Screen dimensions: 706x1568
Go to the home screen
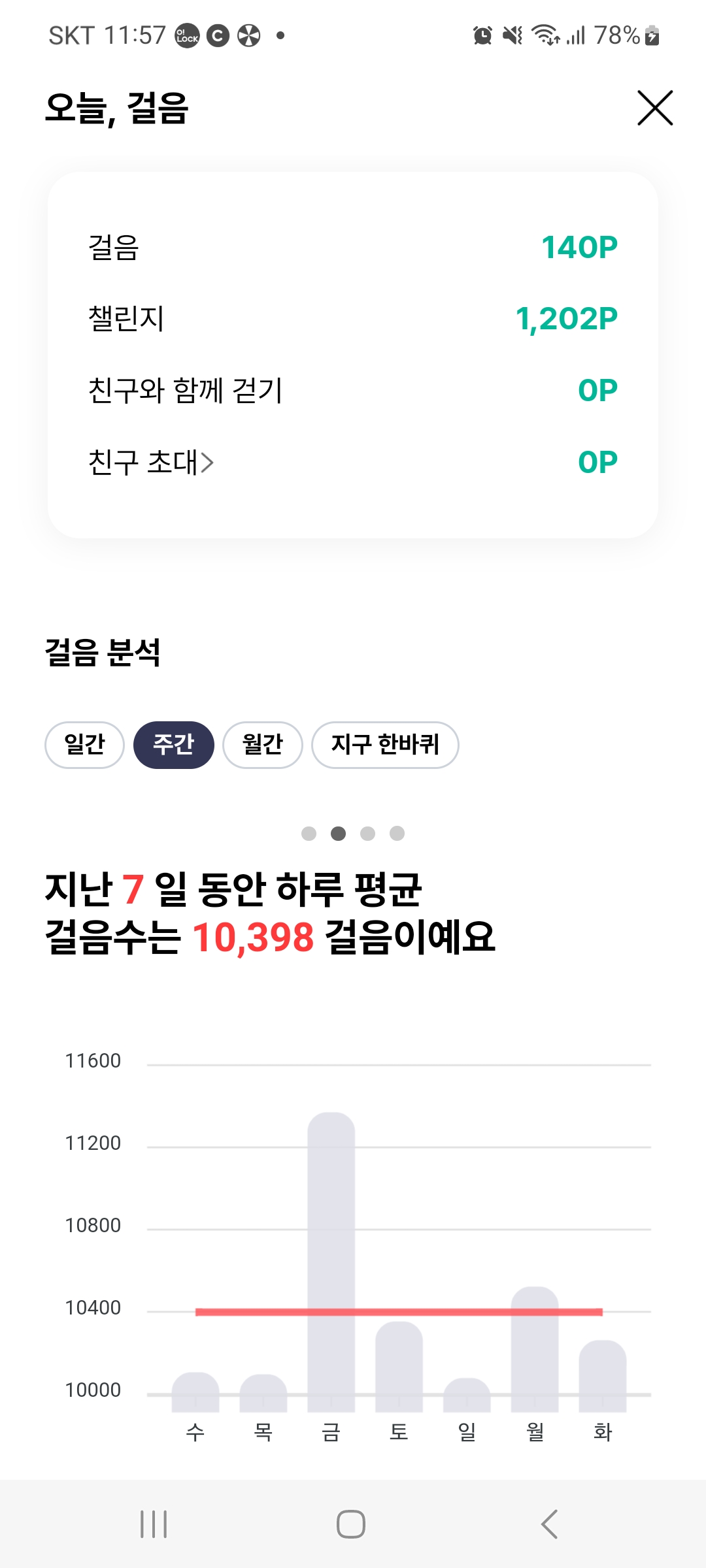(351, 1524)
